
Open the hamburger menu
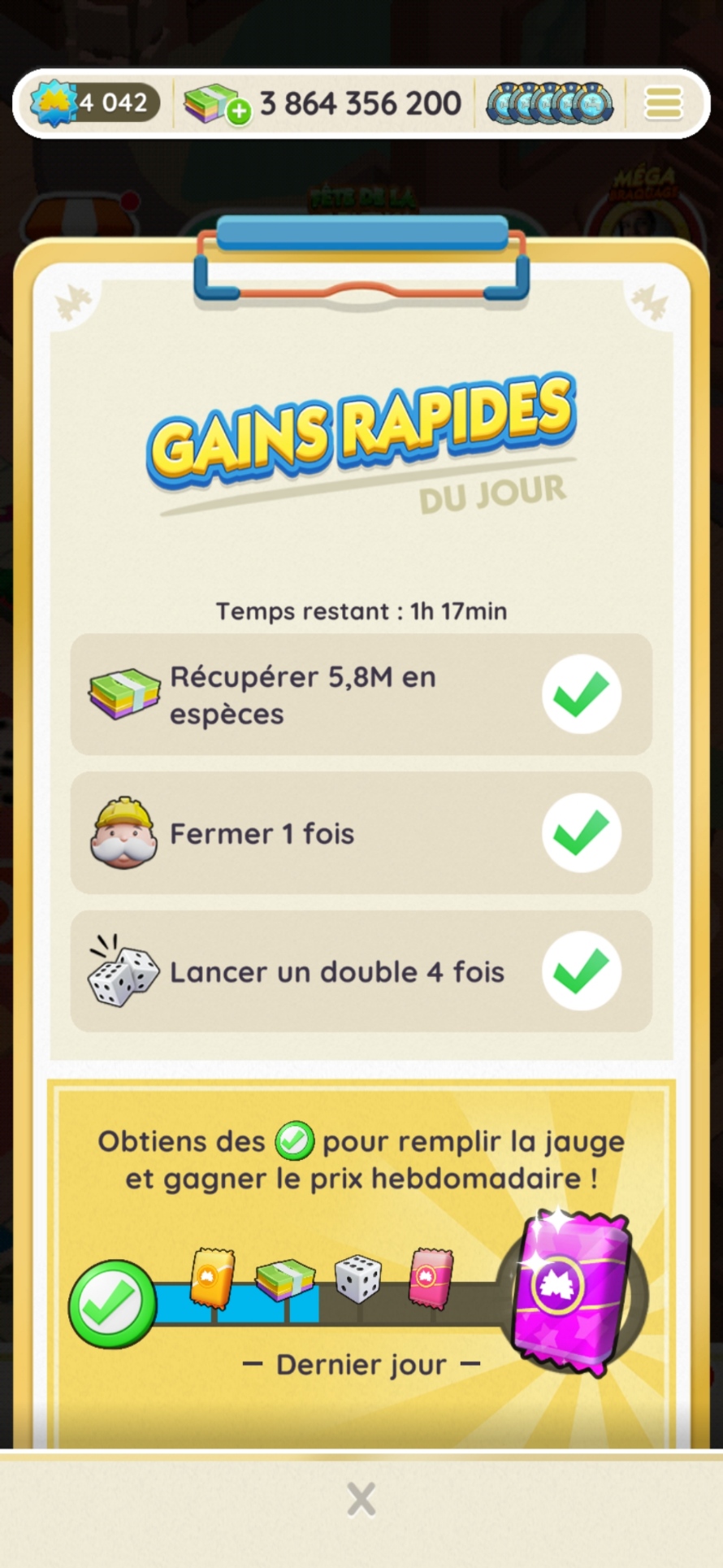pos(663,103)
